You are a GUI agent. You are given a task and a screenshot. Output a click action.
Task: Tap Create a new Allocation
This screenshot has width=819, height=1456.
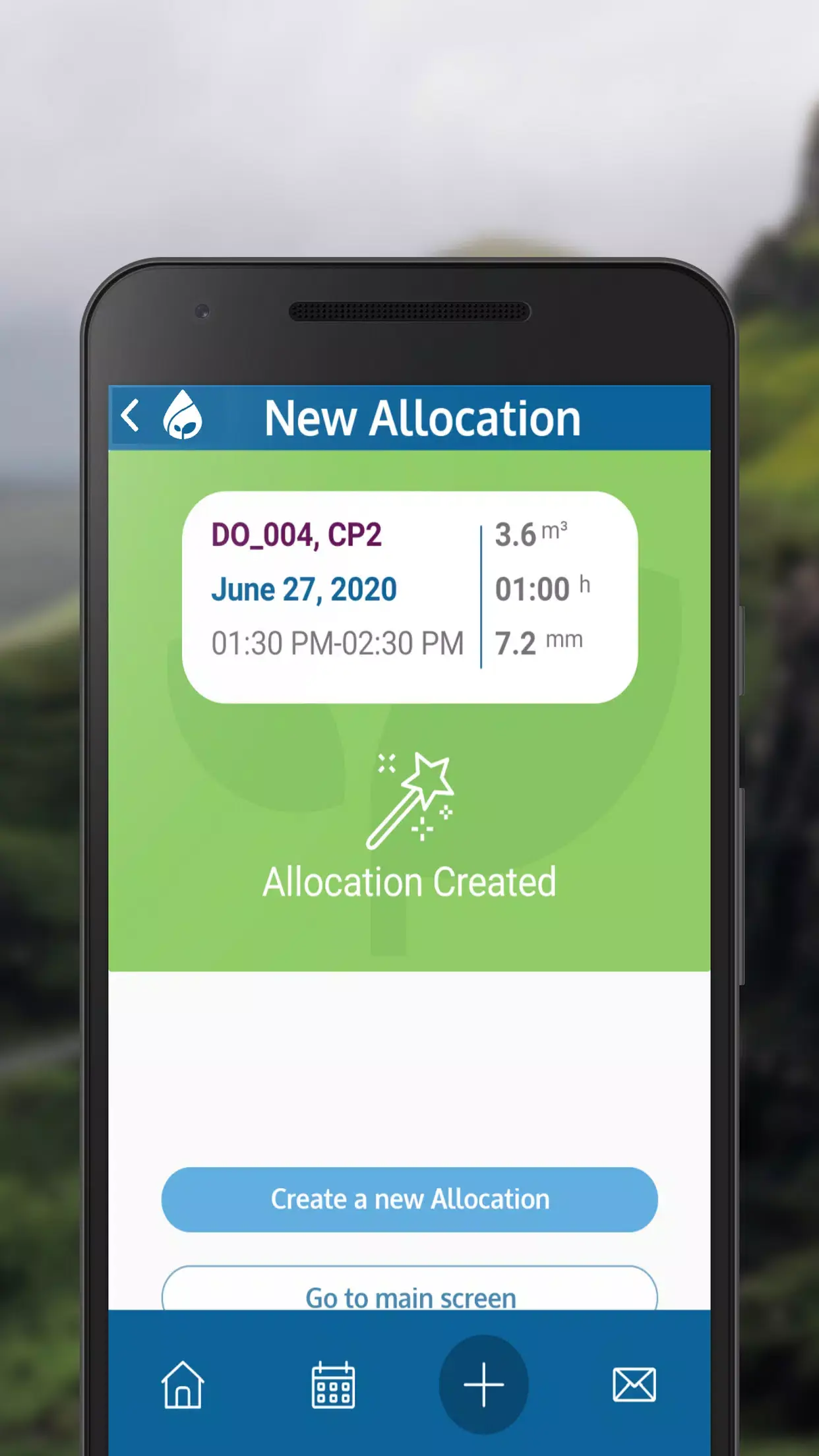[409, 1199]
